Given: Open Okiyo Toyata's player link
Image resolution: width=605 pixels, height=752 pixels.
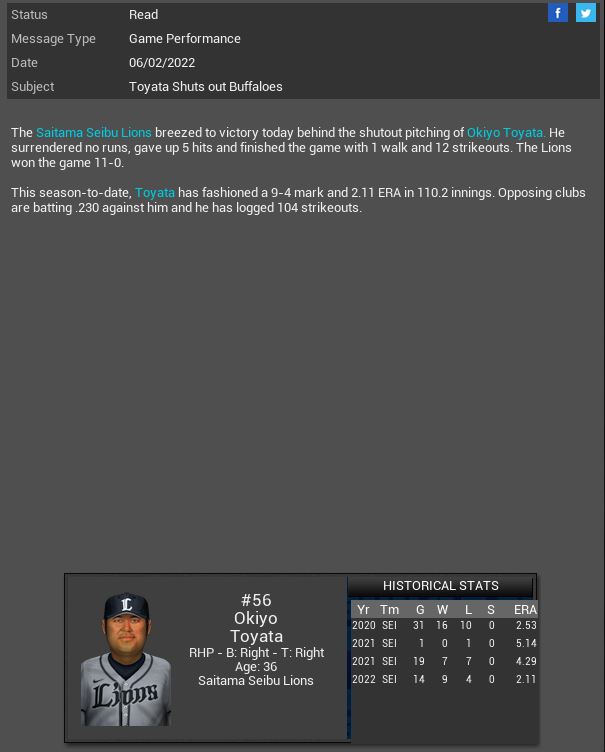Looking at the screenshot, I should point(505,132).
